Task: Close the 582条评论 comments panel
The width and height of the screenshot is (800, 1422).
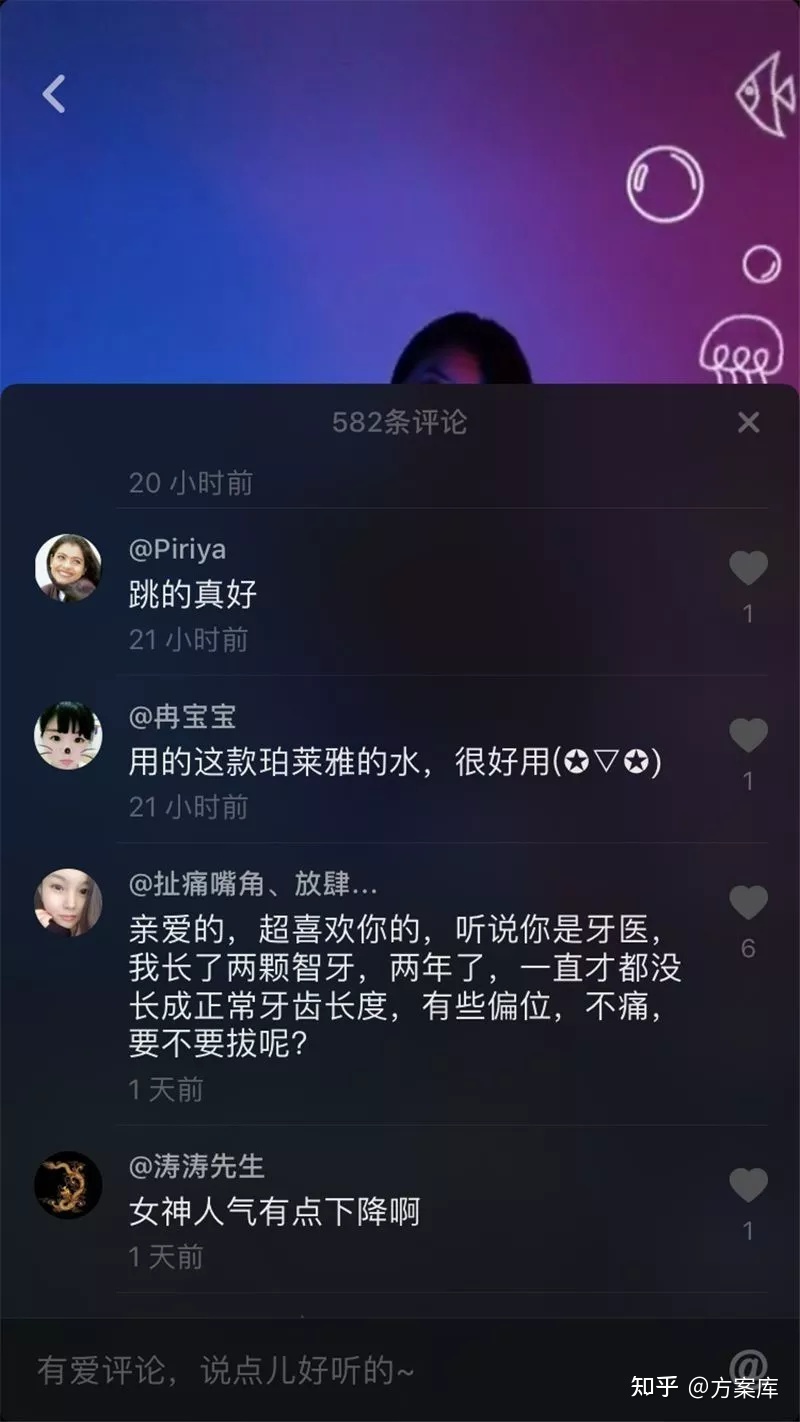Action: tap(748, 423)
